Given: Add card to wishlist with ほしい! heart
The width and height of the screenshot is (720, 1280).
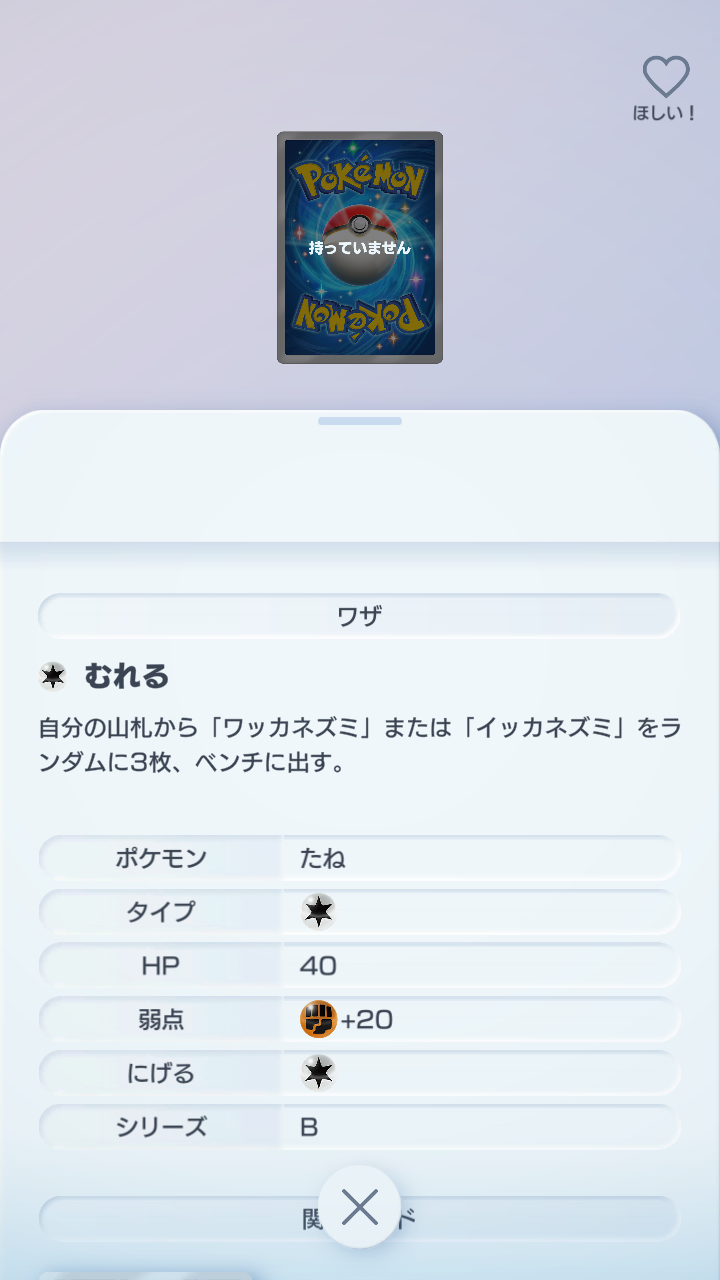Looking at the screenshot, I should click(x=665, y=88).
